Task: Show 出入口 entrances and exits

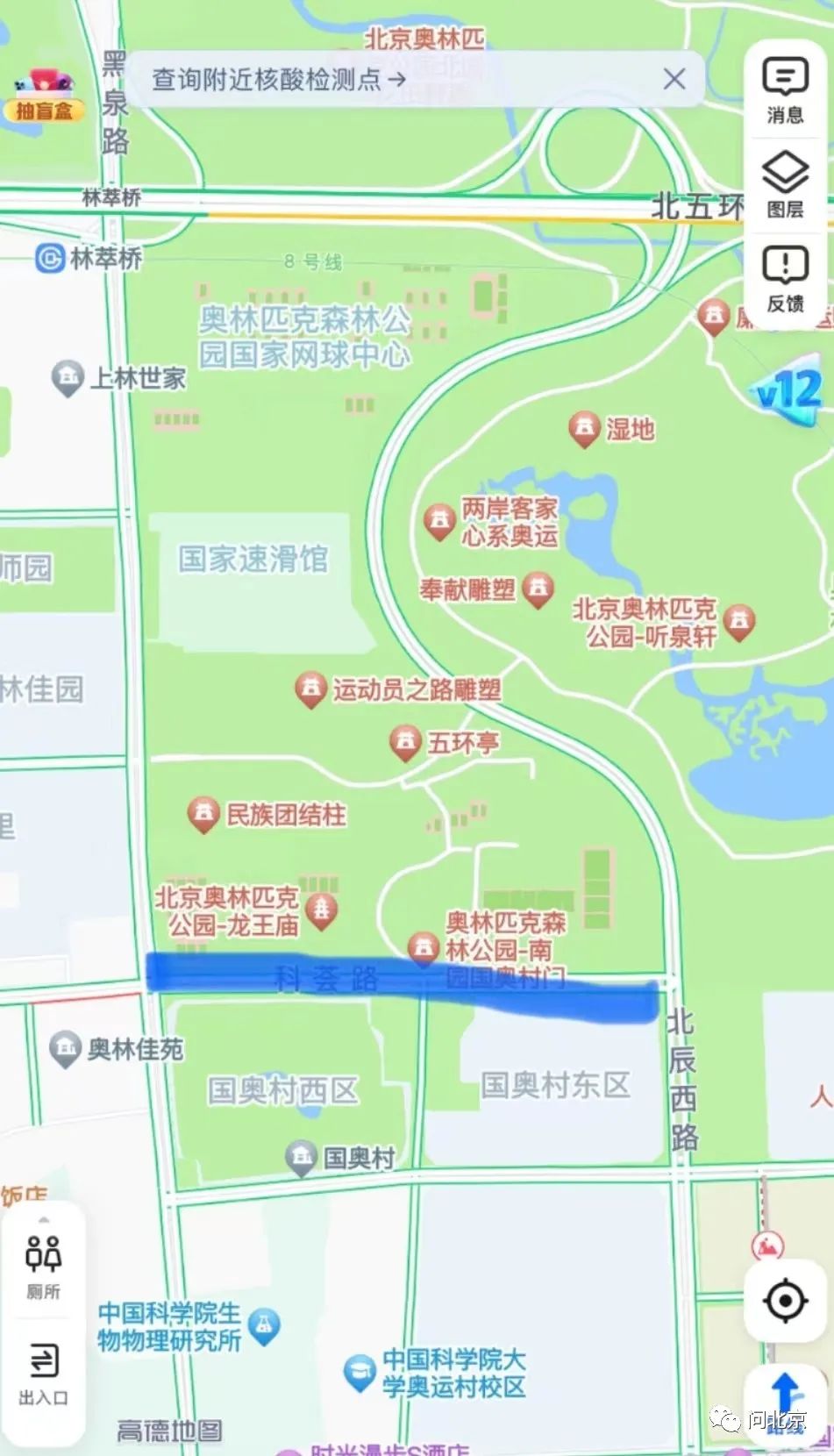Action: pyautogui.click(x=44, y=1371)
